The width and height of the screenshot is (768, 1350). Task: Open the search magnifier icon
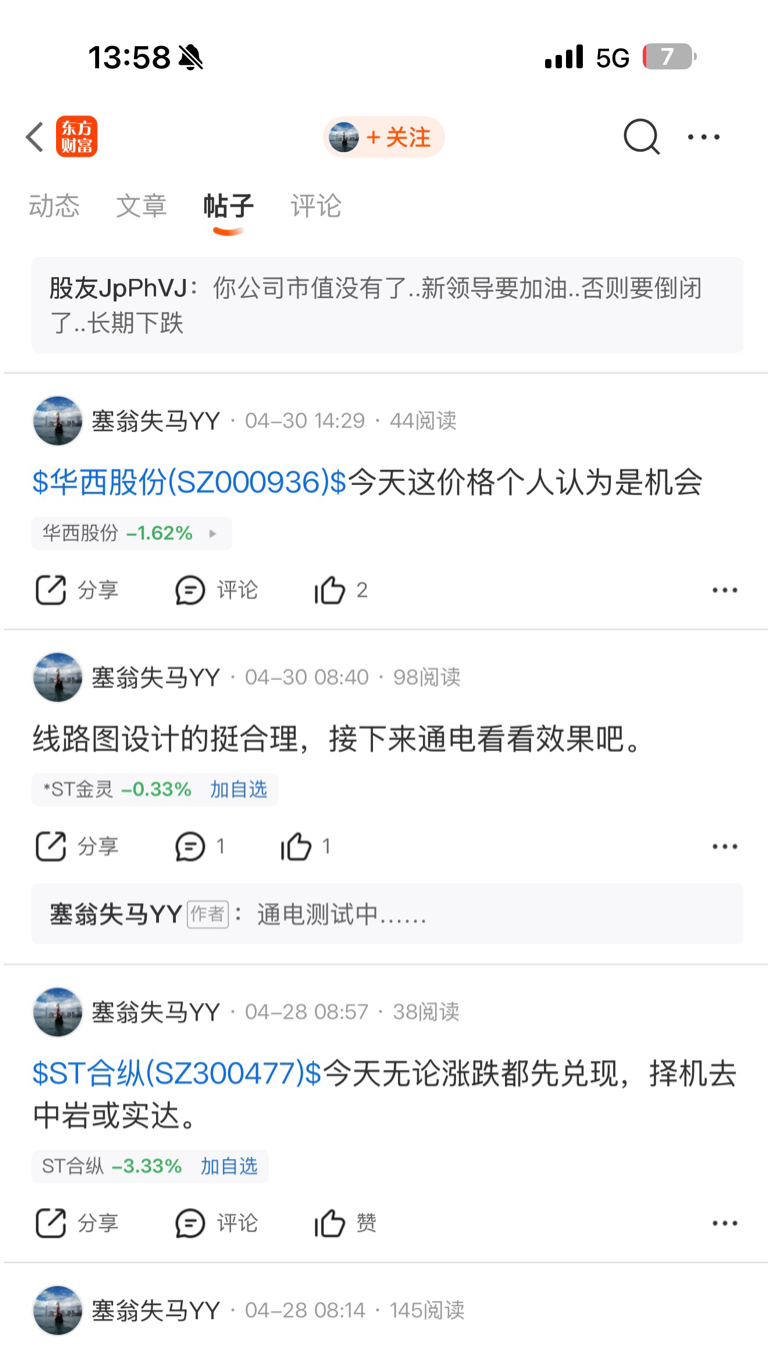click(x=641, y=137)
